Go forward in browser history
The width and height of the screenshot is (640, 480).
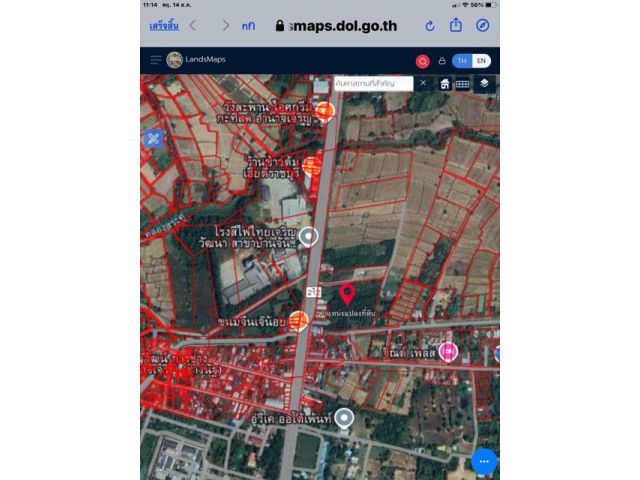(x=226, y=25)
